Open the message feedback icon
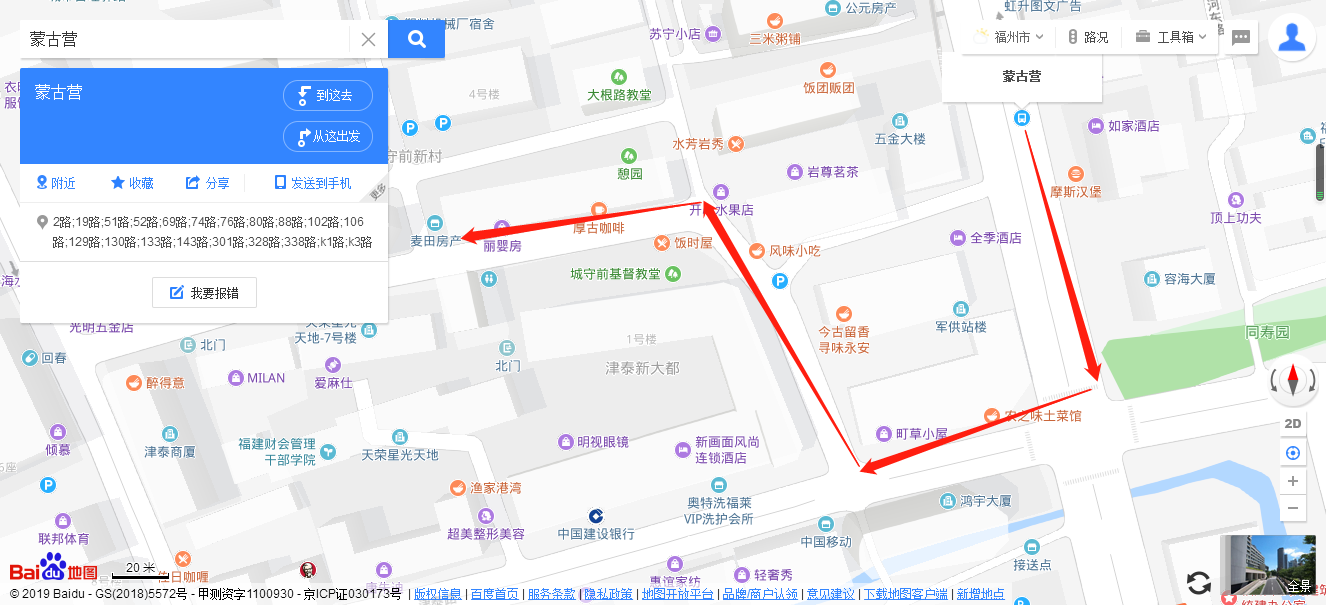This screenshot has height=605, width=1326. [x=1241, y=38]
